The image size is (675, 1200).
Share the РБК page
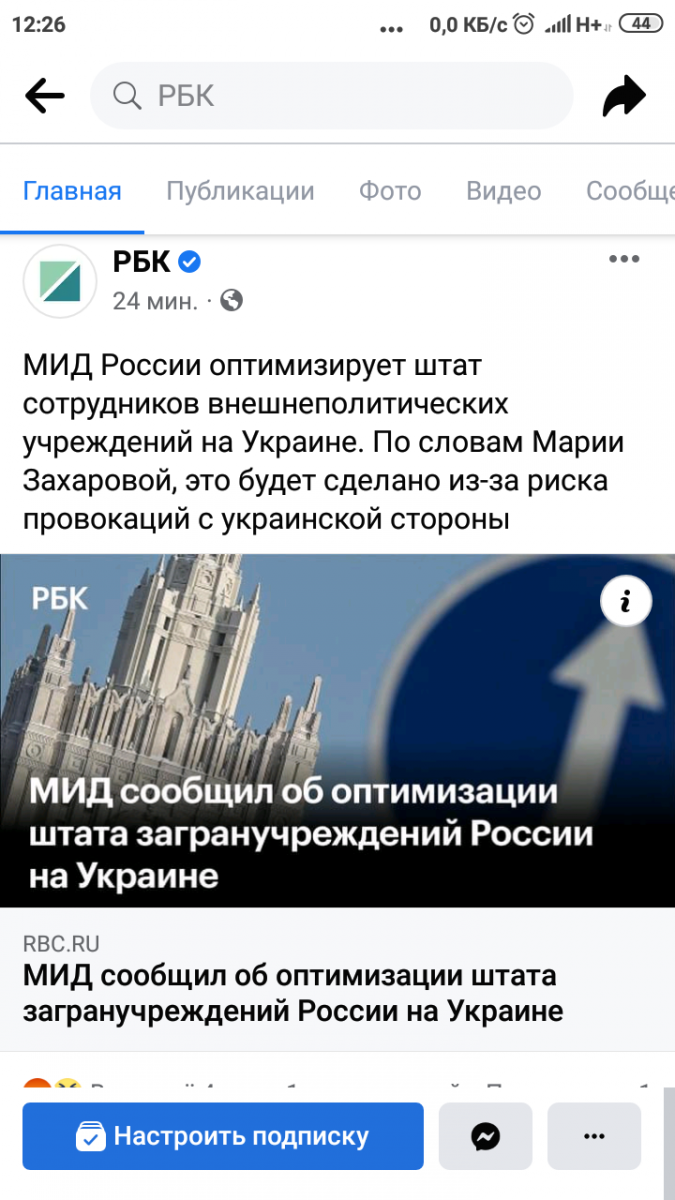pos(624,97)
